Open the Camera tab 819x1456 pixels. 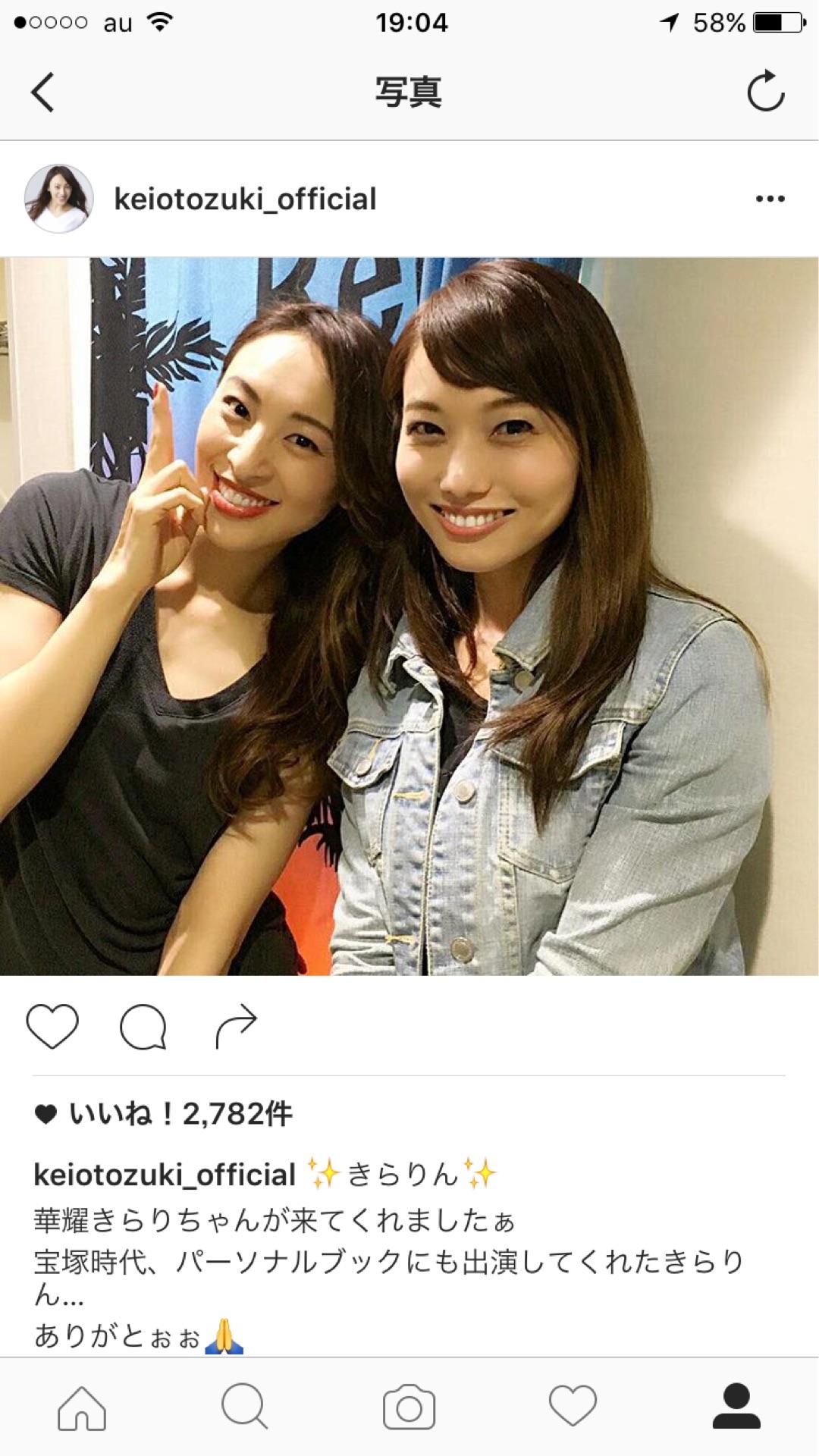(409, 1407)
